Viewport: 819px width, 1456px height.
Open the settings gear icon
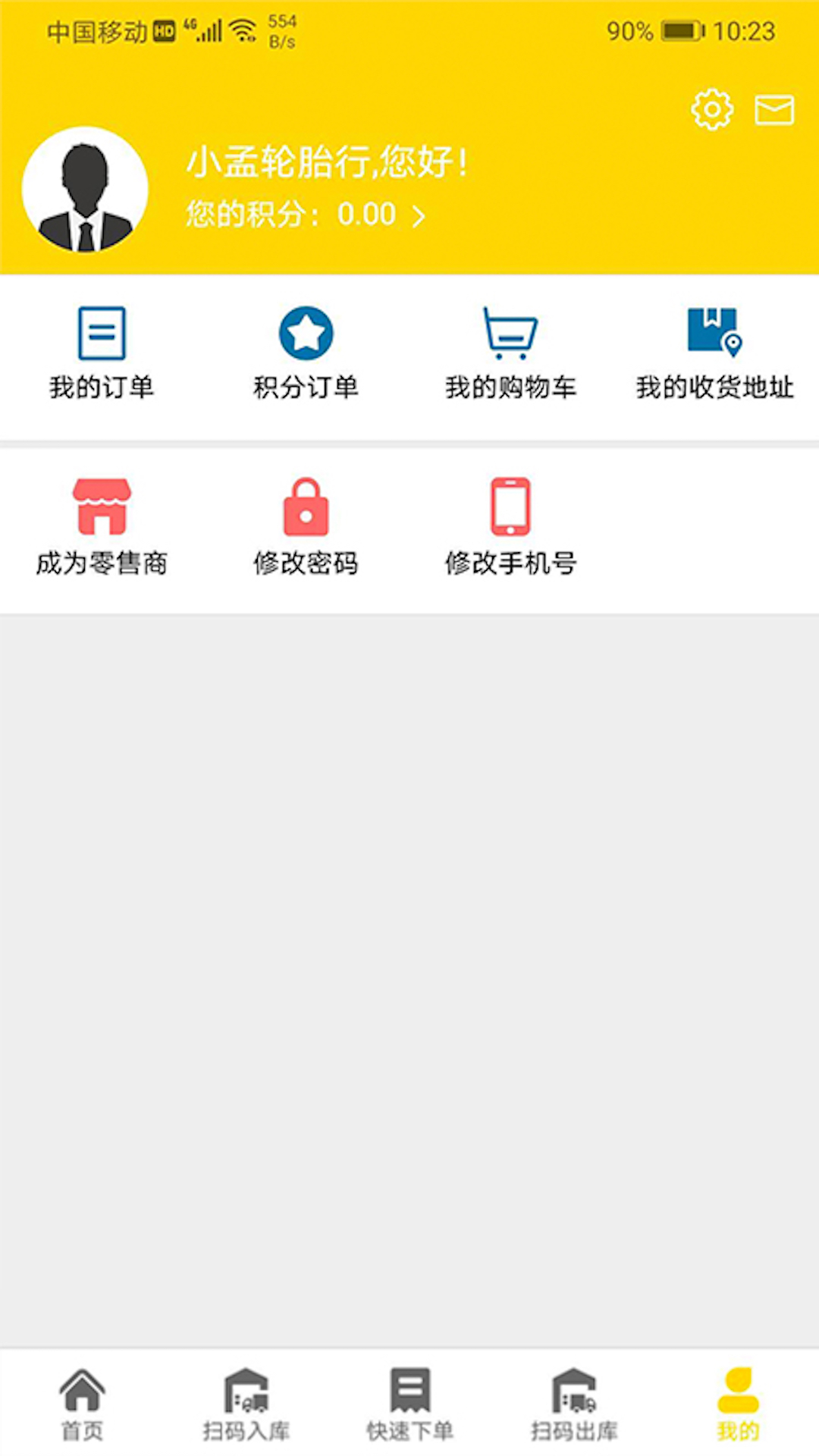tap(712, 110)
